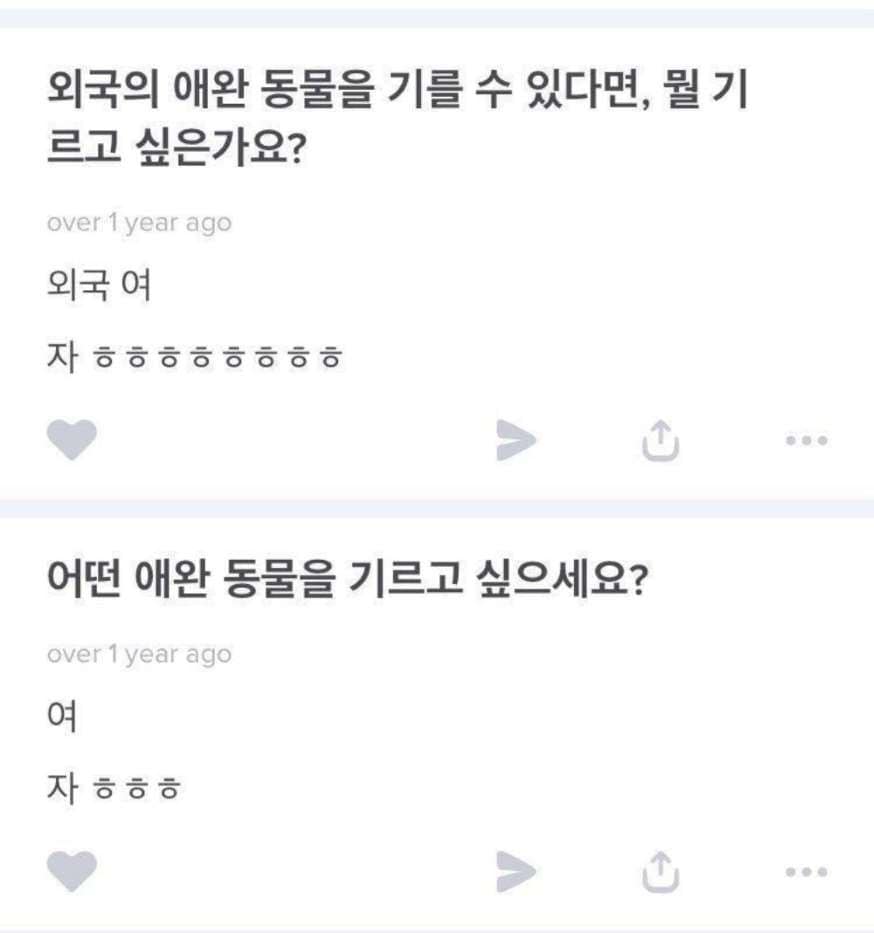The image size is (874, 933).
Task: Send the 외국의 애완 동물 answer via message
Action: coord(516,440)
